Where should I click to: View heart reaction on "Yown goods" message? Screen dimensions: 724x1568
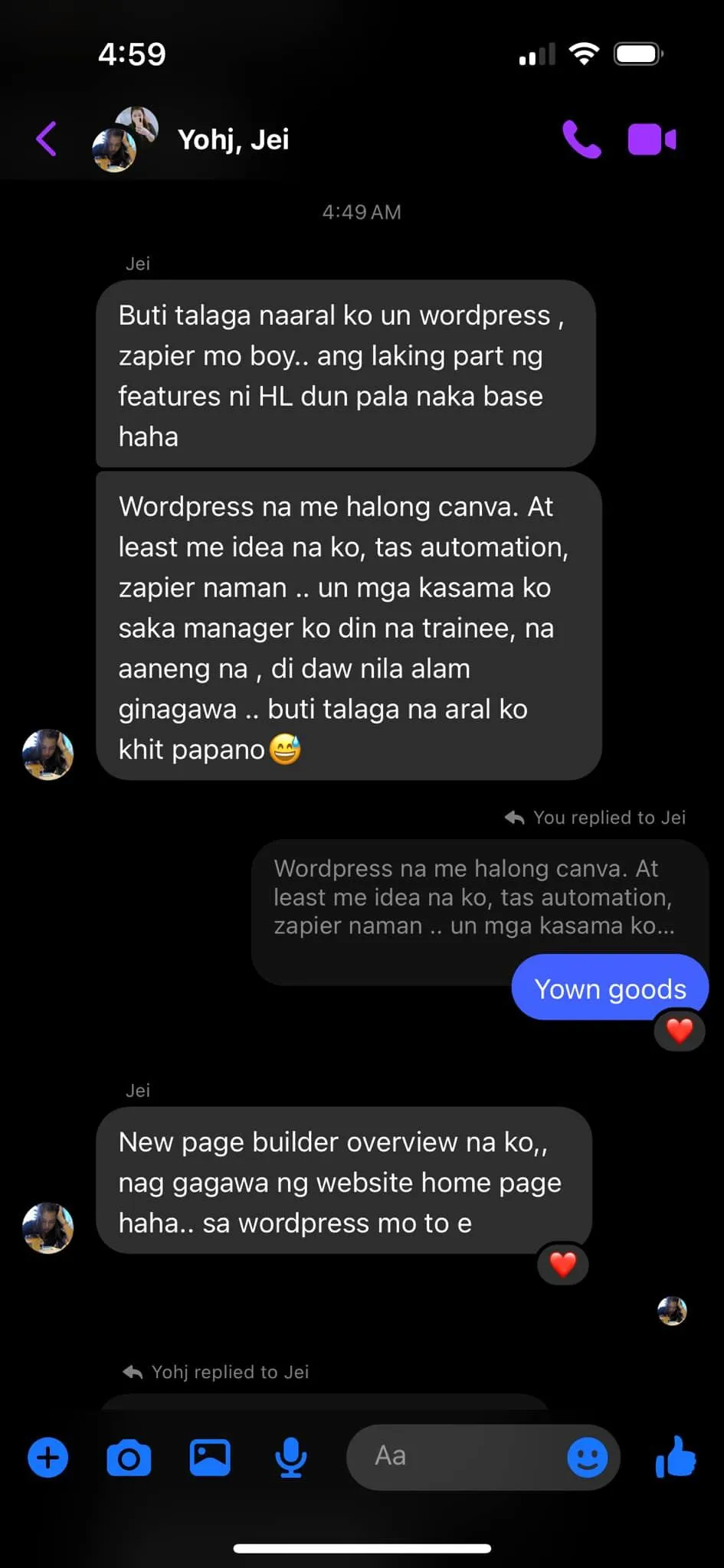[x=680, y=1031]
